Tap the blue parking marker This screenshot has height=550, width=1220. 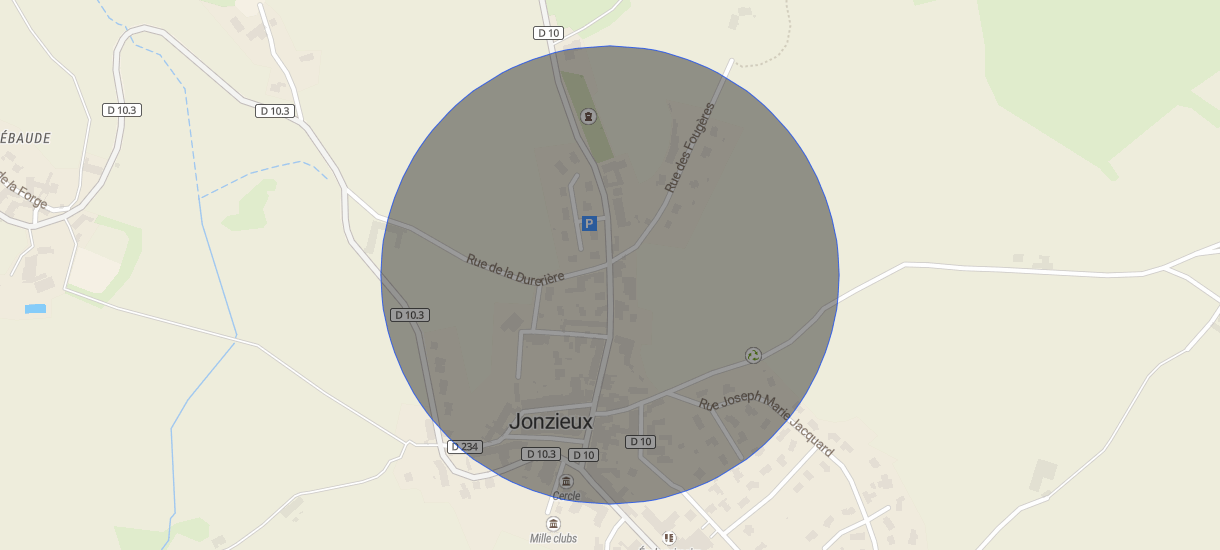(x=589, y=223)
